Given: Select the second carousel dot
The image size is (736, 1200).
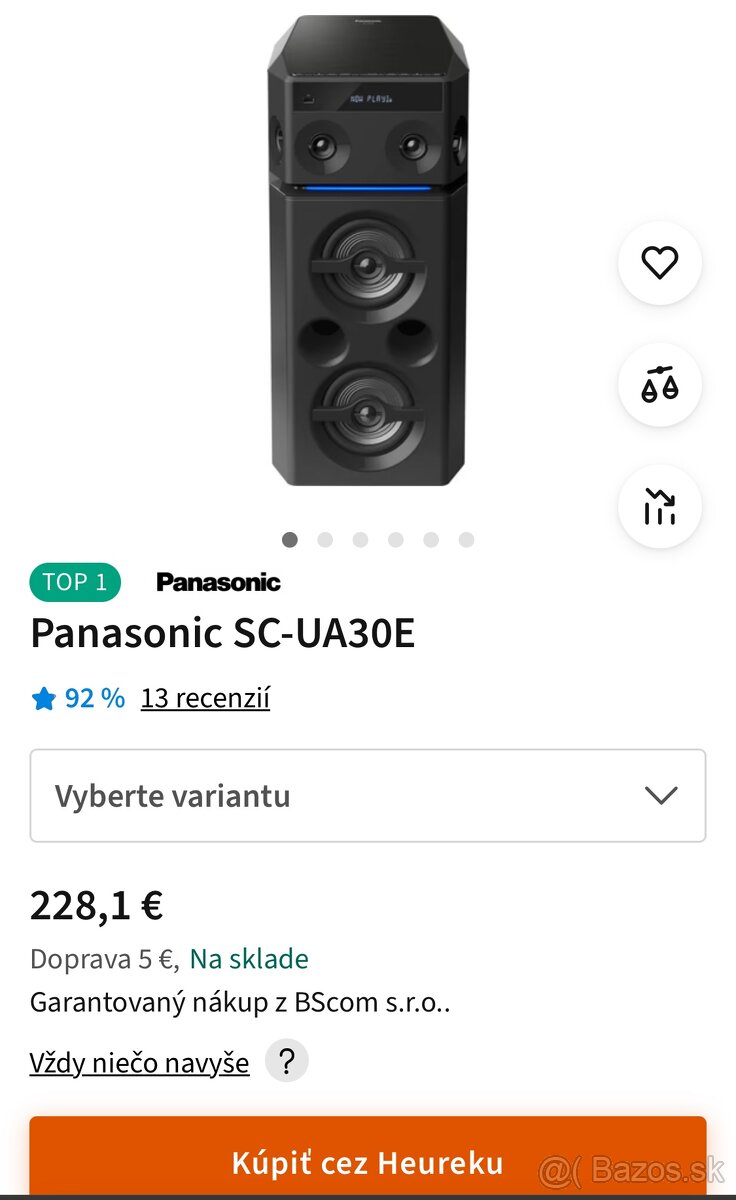Looking at the screenshot, I should pyautogui.click(x=325, y=539).
